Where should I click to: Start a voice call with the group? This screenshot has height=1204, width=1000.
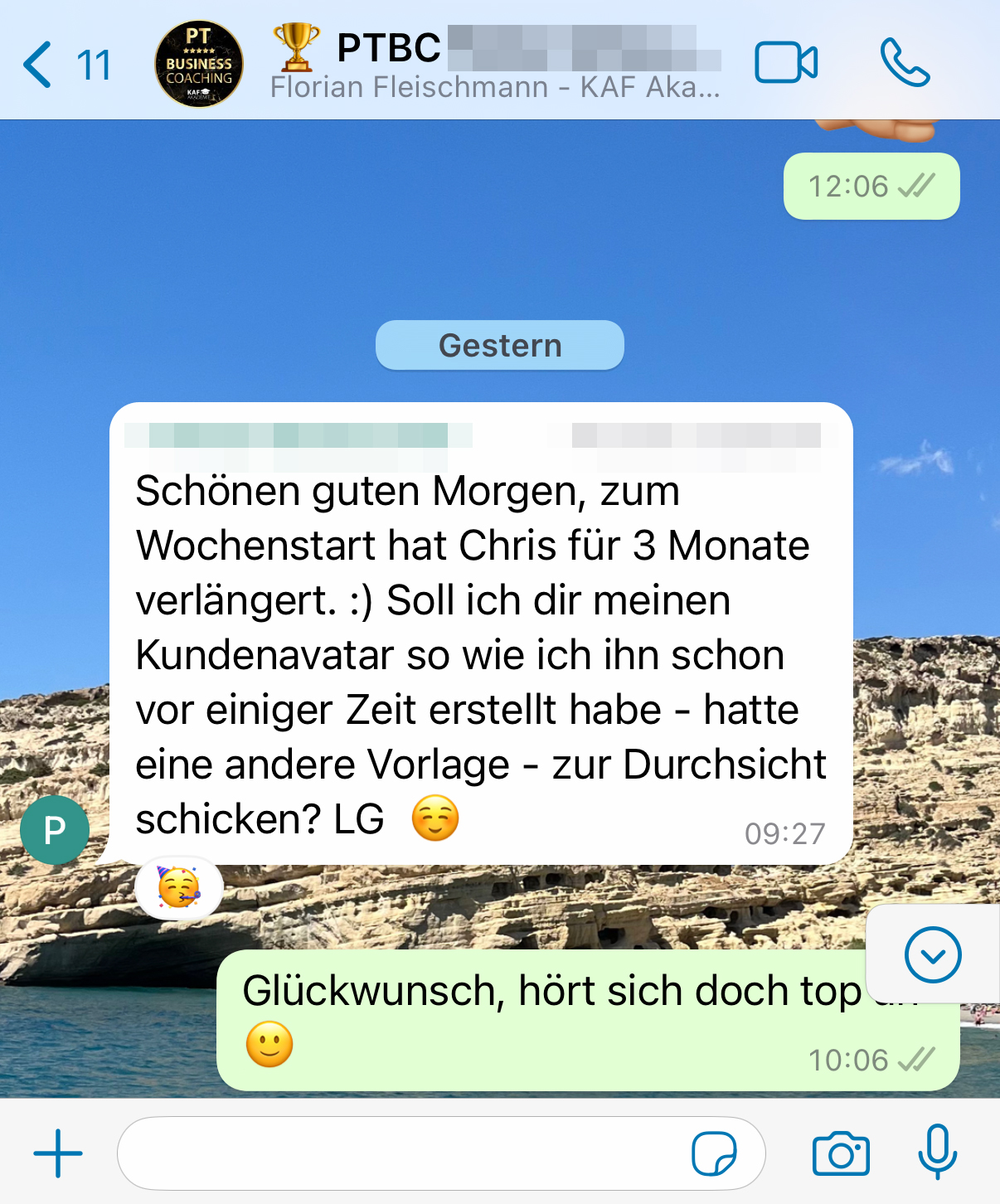(x=905, y=63)
